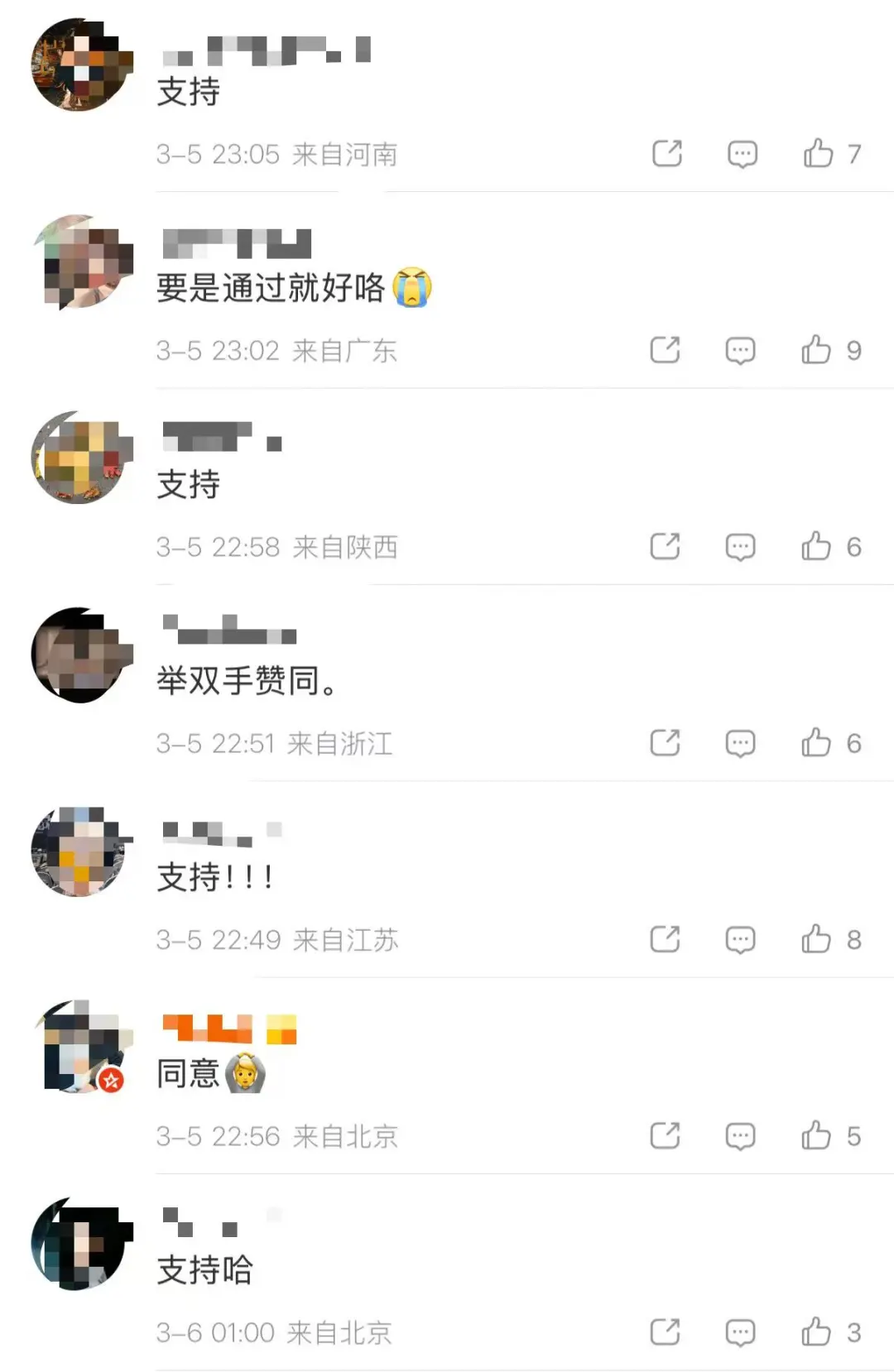Open the comment bubble icon on 江苏 comment
This screenshot has width=894, height=1372.
point(741,939)
